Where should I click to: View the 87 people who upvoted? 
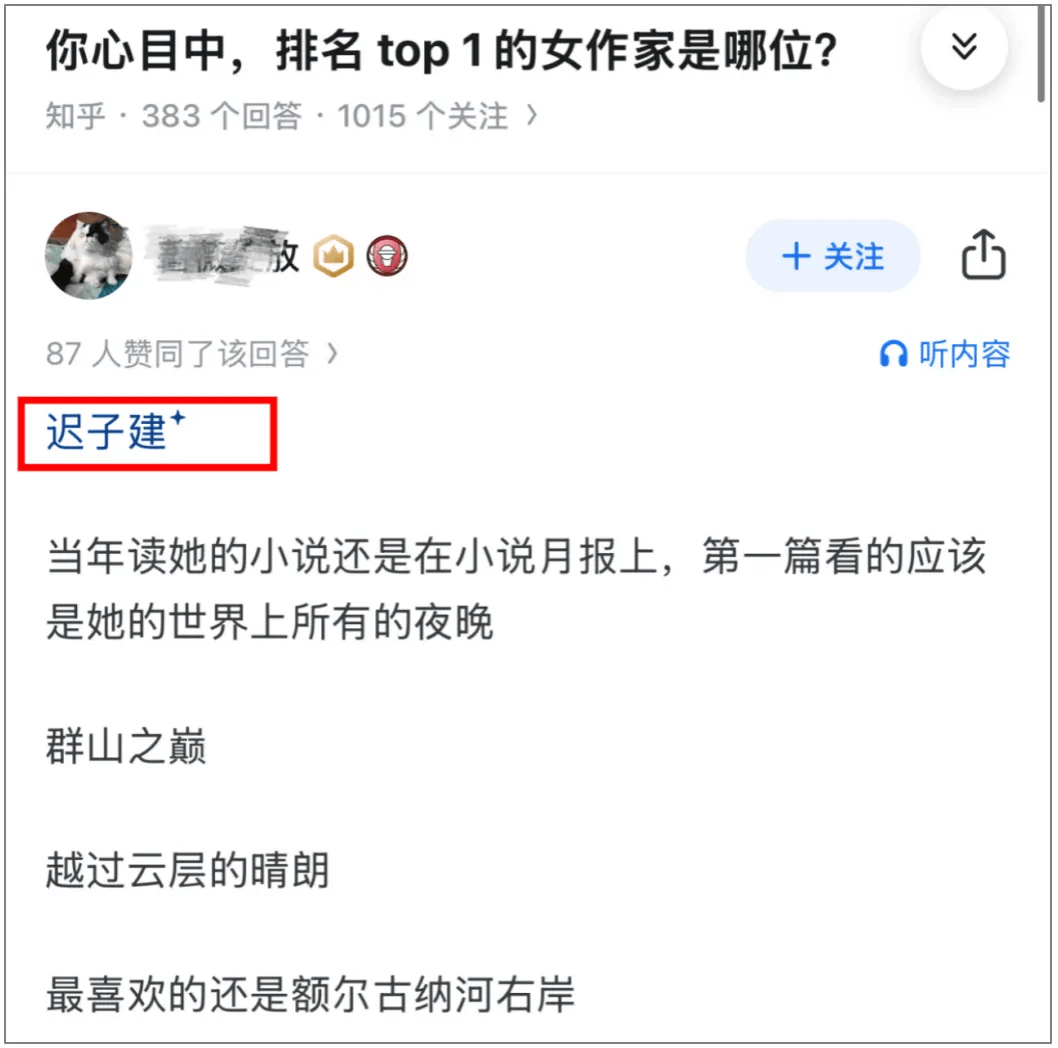point(192,353)
